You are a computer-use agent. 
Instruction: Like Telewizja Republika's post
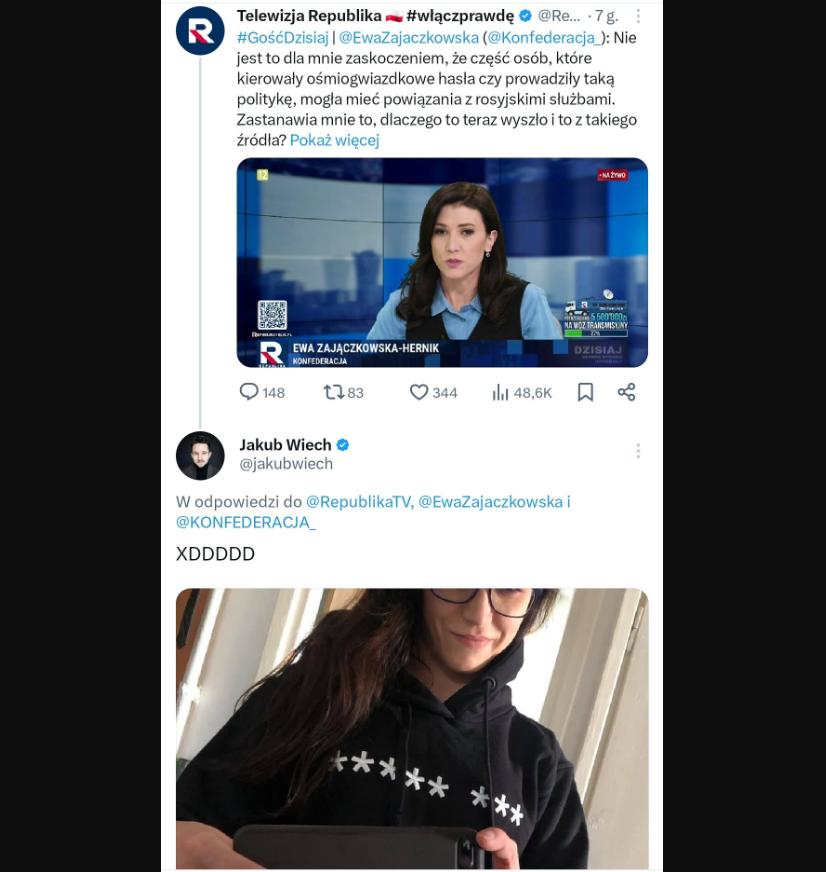(419, 392)
